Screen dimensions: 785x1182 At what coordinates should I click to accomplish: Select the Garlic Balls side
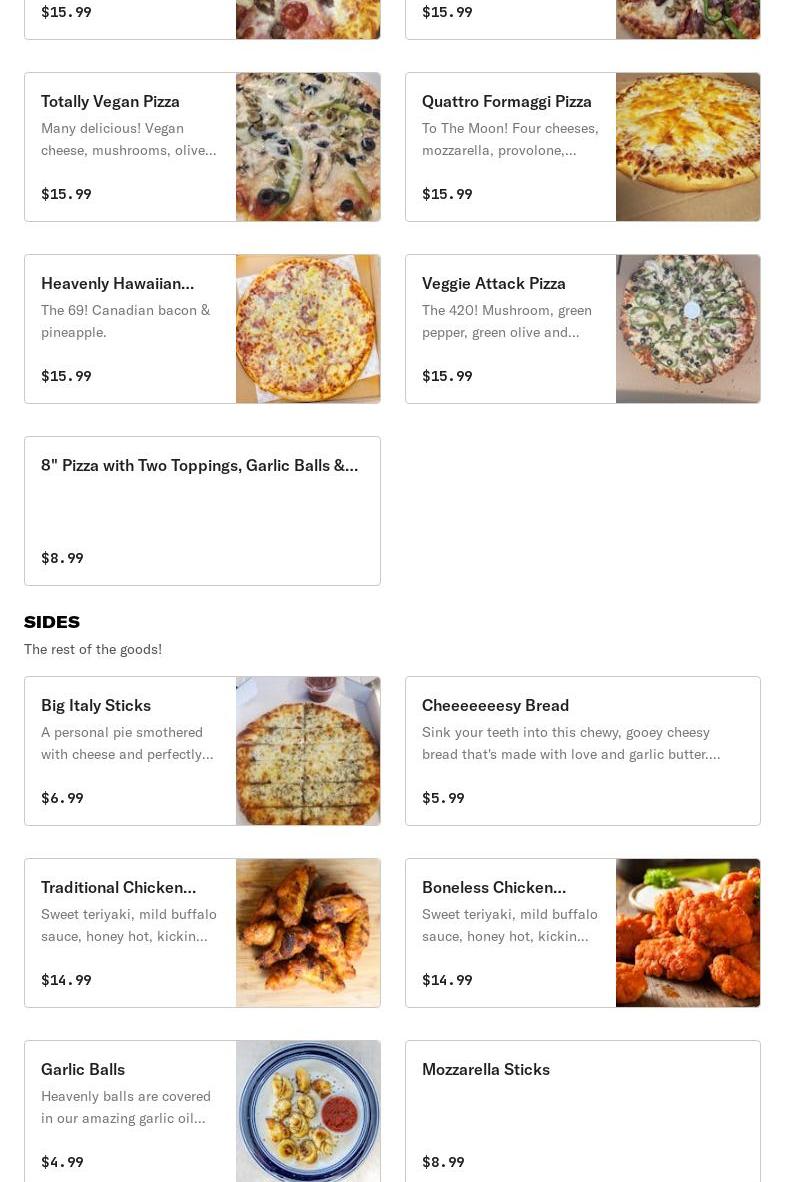(202, 1111)
